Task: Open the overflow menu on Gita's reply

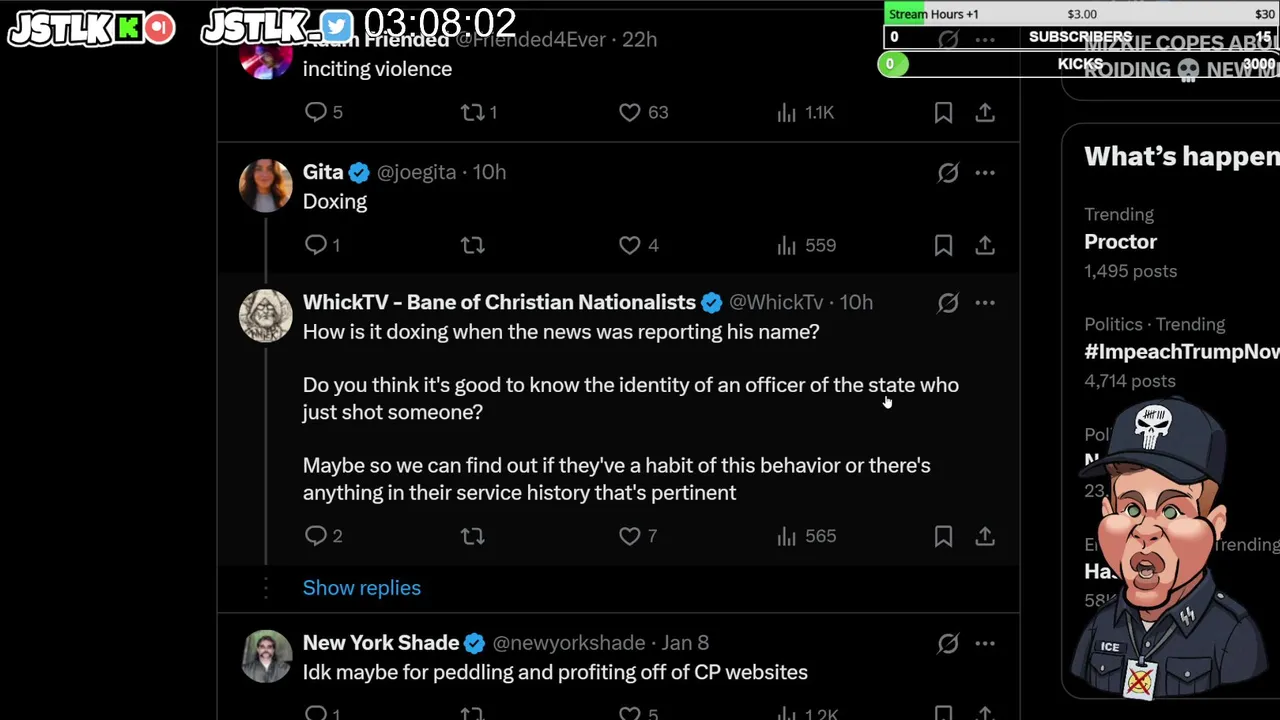Action: [x=985, y=172]
